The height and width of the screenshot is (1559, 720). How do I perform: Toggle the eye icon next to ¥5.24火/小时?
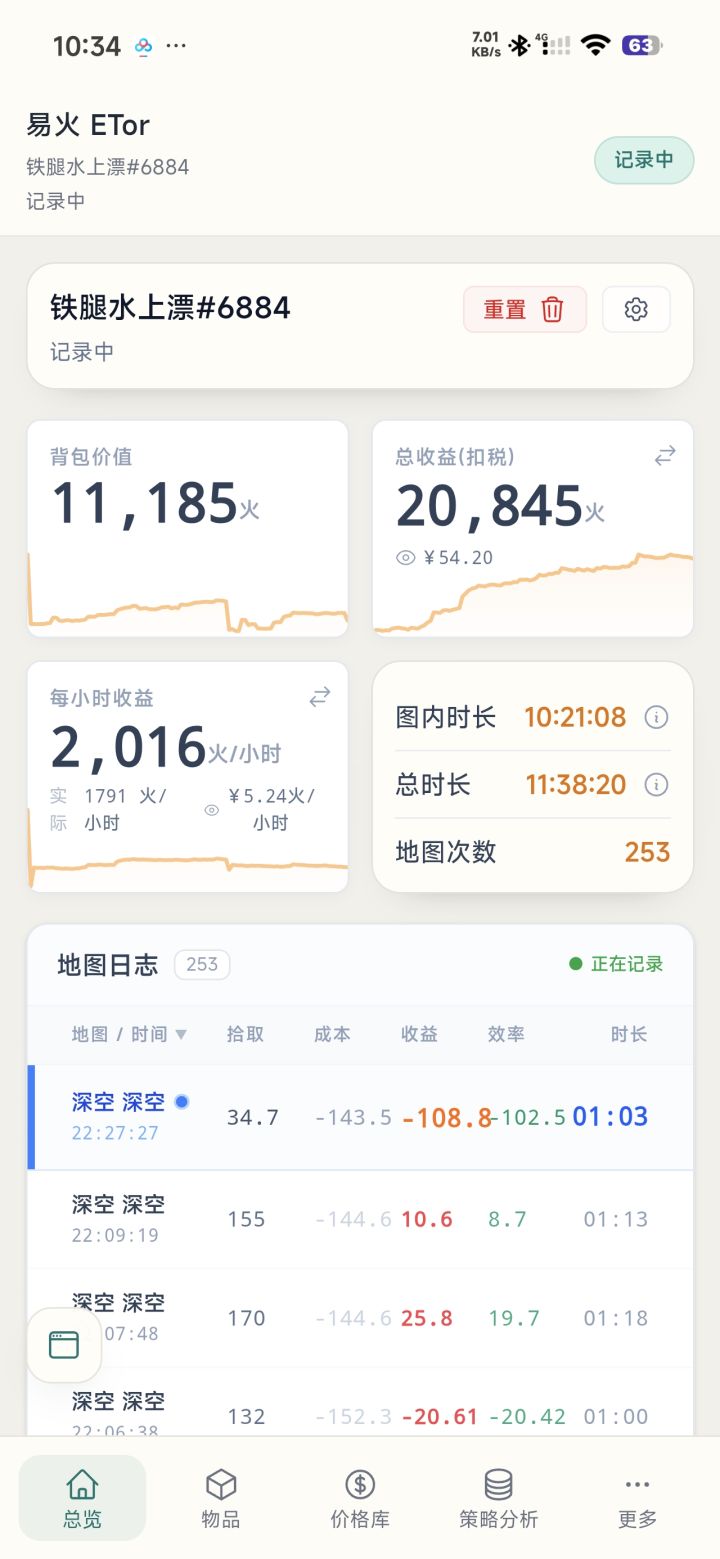tap(210, 809)
